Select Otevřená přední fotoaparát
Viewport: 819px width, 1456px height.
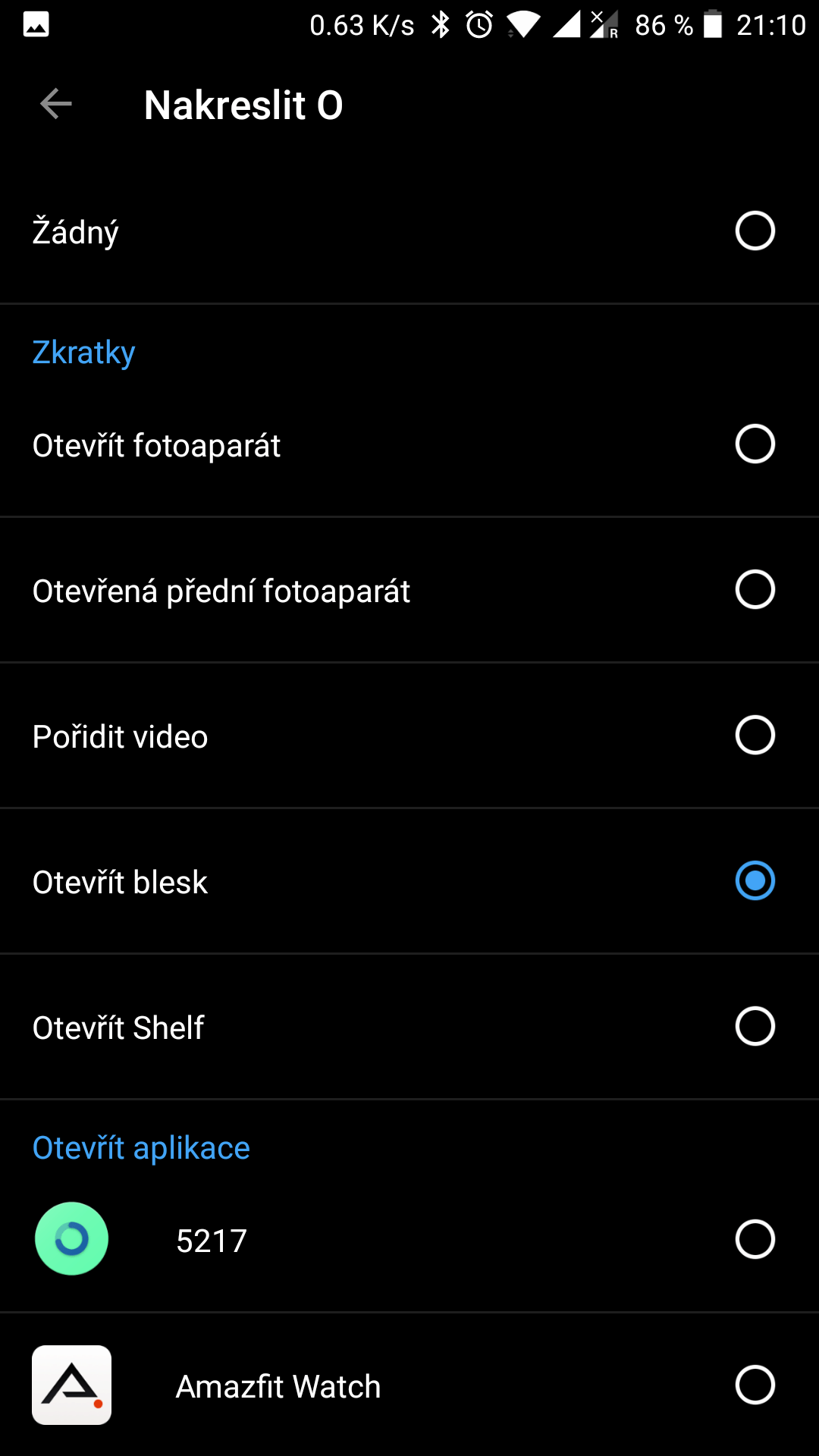coord(409,590)
